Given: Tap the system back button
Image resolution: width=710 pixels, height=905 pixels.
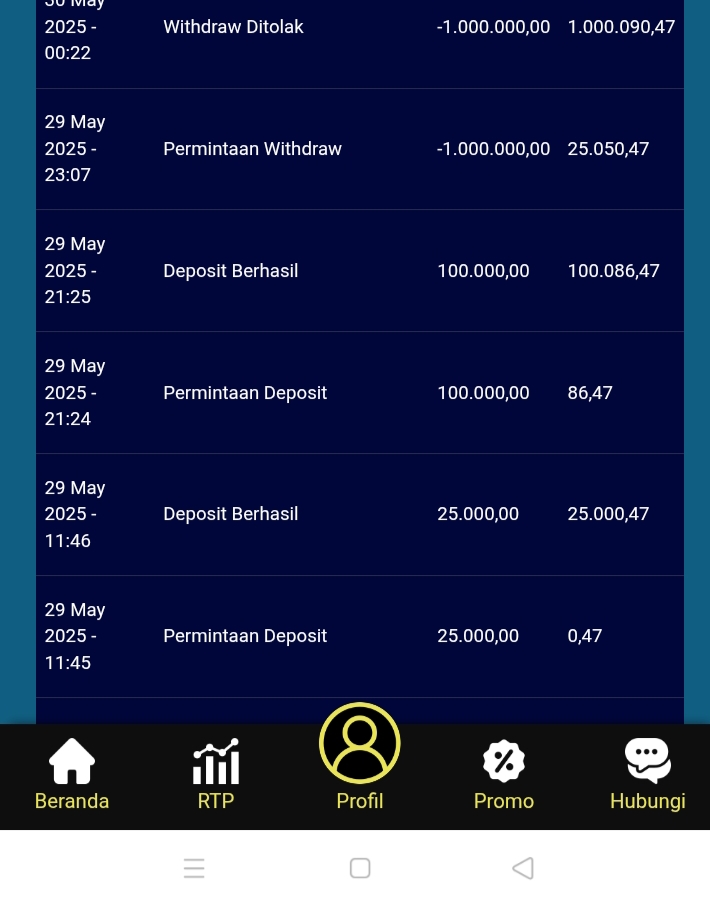Looking at the screenshot, I should [523, 868].
